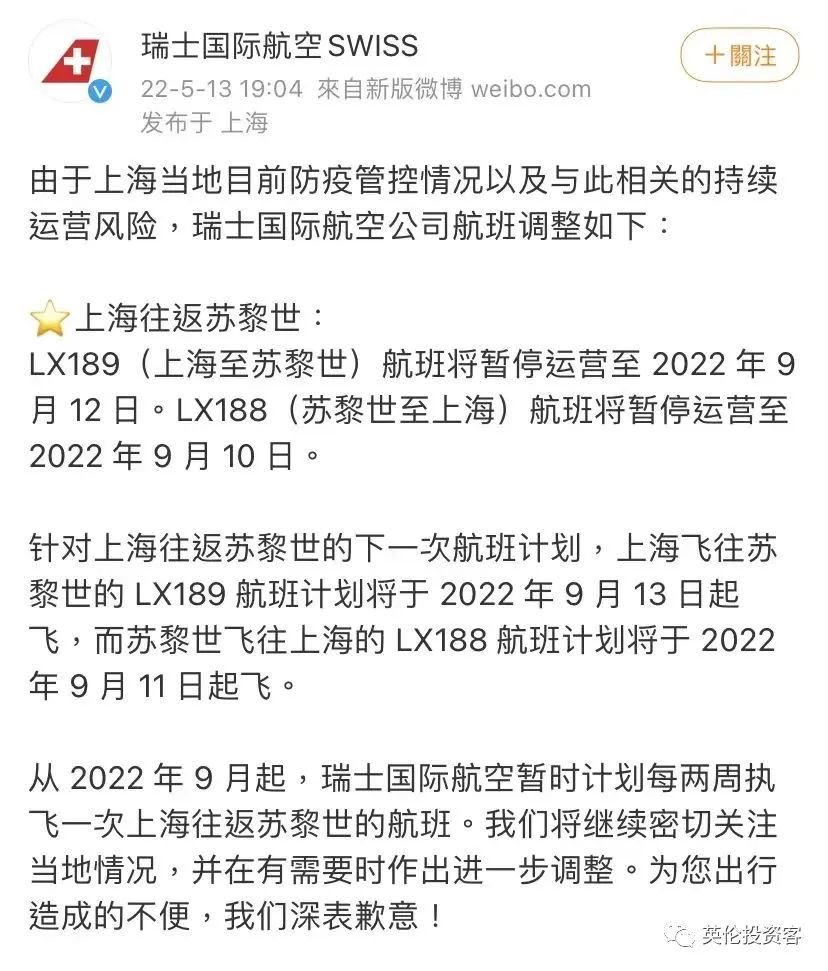Screen dimensions: 828x971
Task: Follow the 瑞士国际航空 SWISS account
Action: (740, 55)
